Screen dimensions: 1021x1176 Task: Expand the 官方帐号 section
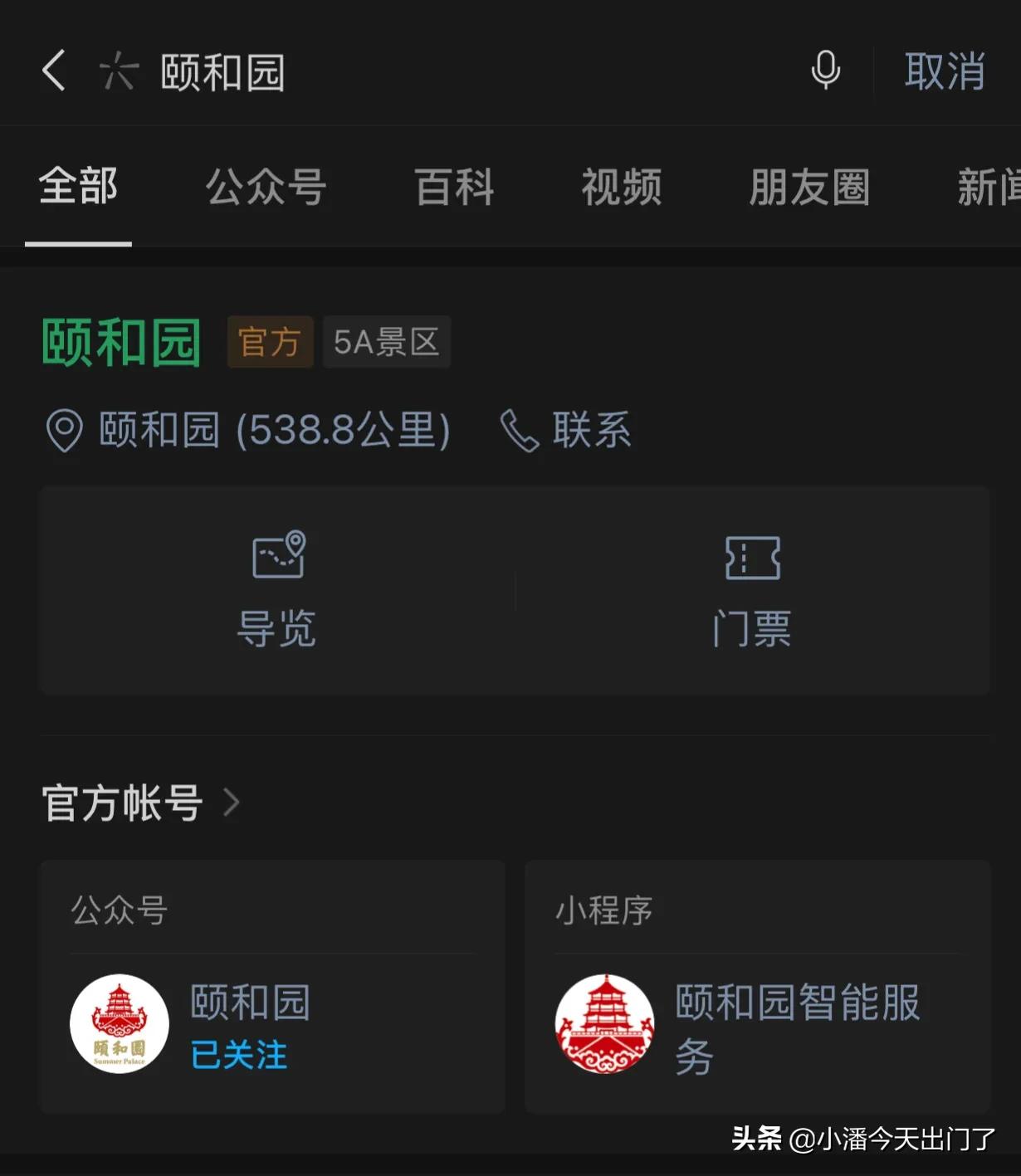tap(141, 803)
